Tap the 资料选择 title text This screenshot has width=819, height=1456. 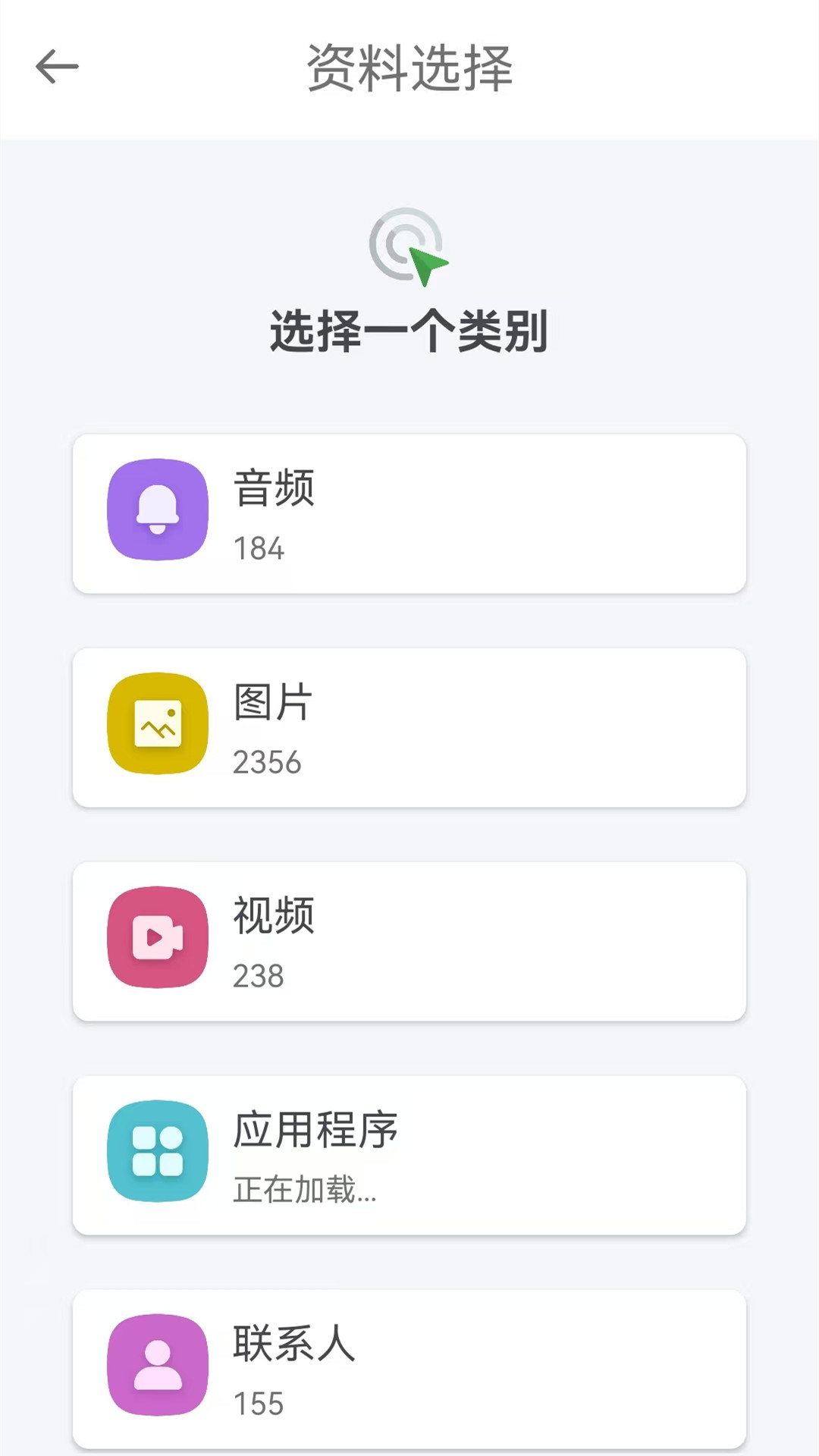pos(409,67)
